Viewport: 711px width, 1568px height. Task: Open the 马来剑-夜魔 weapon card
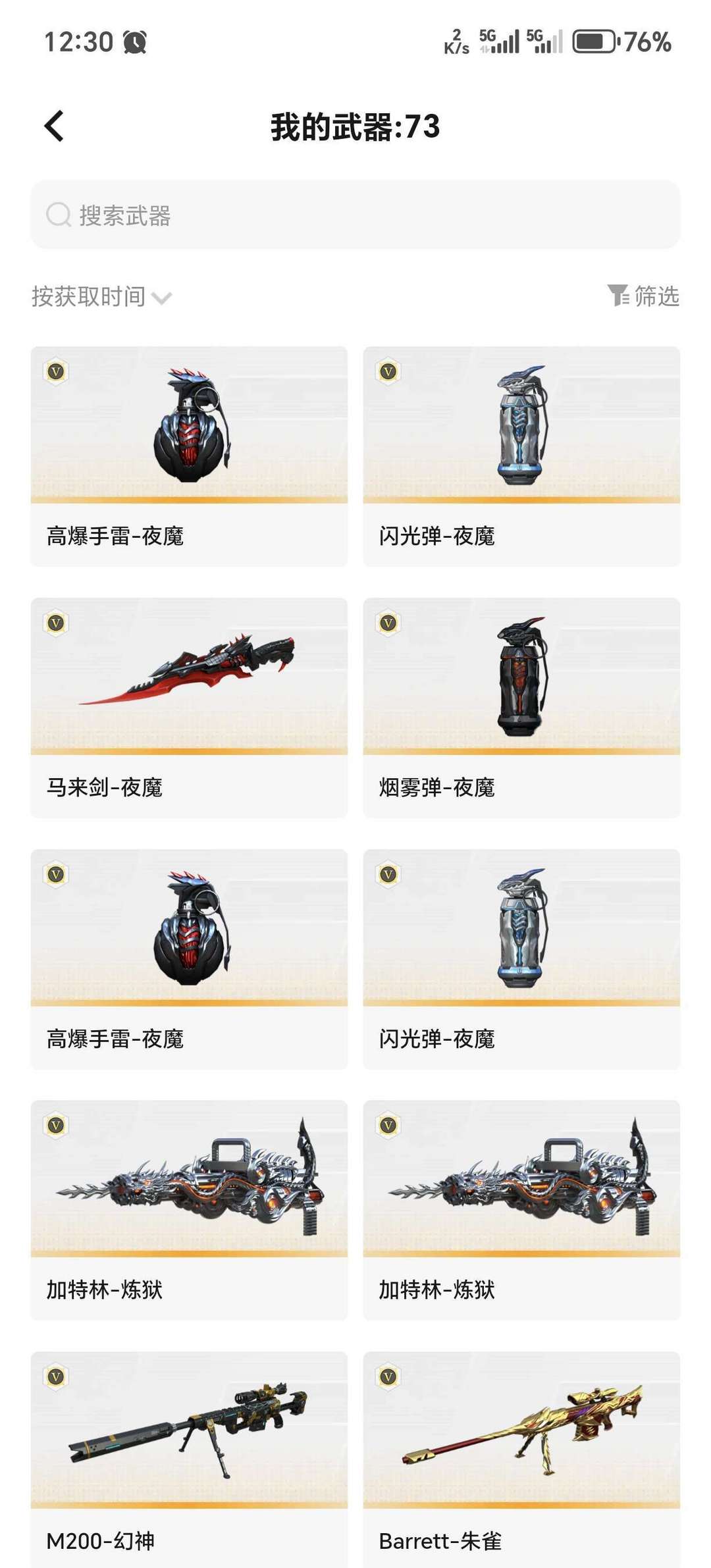pos(189,708)
